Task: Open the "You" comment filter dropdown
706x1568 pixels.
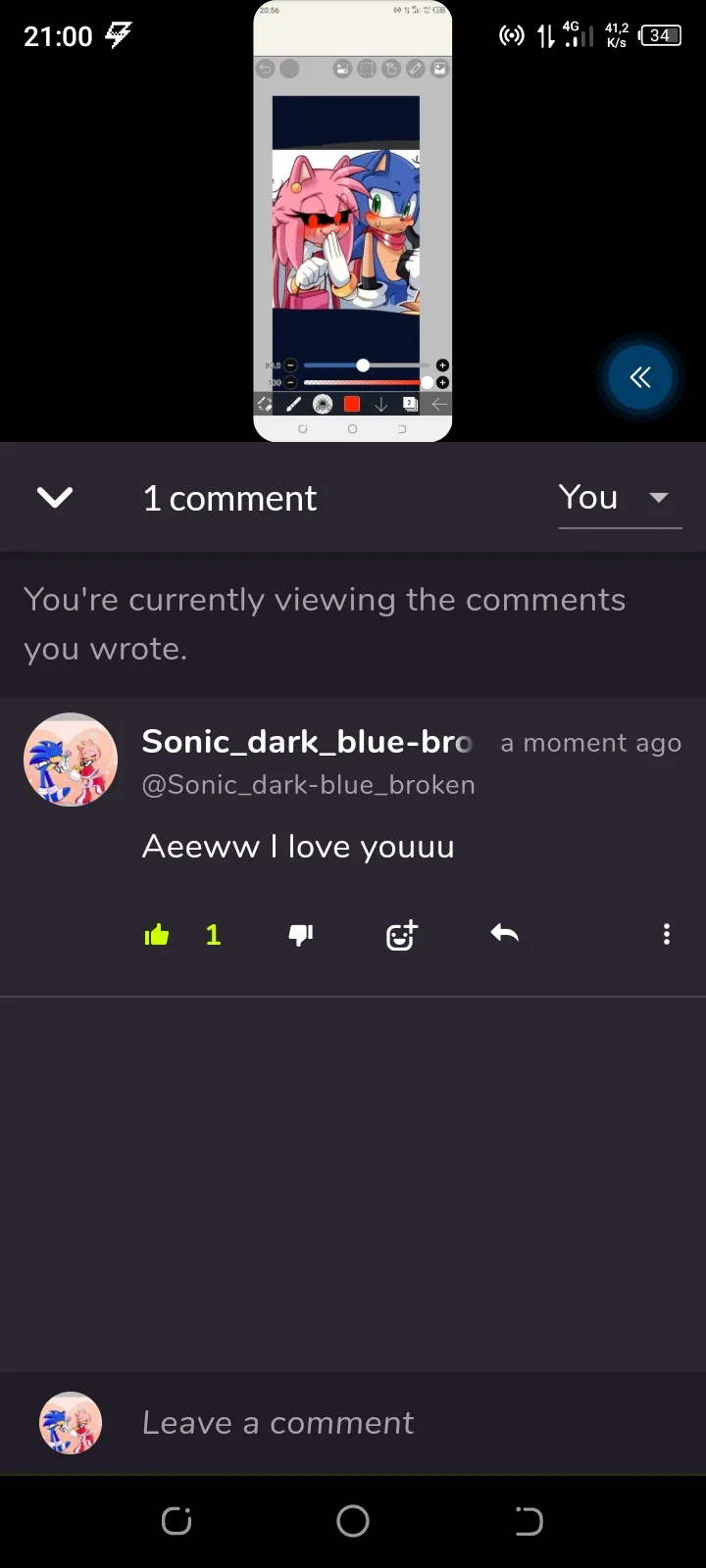Action: [x=620, y=499]
